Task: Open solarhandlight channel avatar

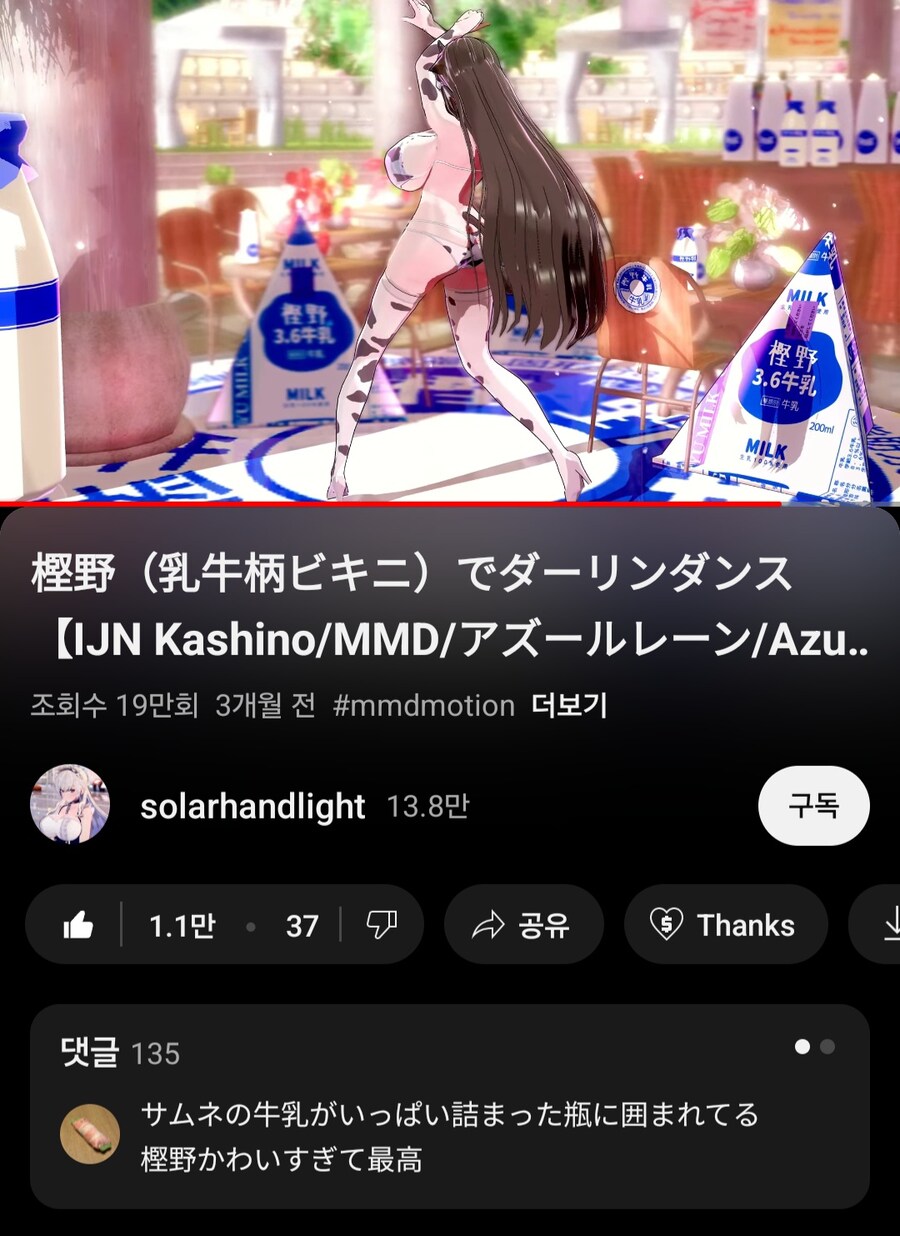Action: tap(70, 805)
